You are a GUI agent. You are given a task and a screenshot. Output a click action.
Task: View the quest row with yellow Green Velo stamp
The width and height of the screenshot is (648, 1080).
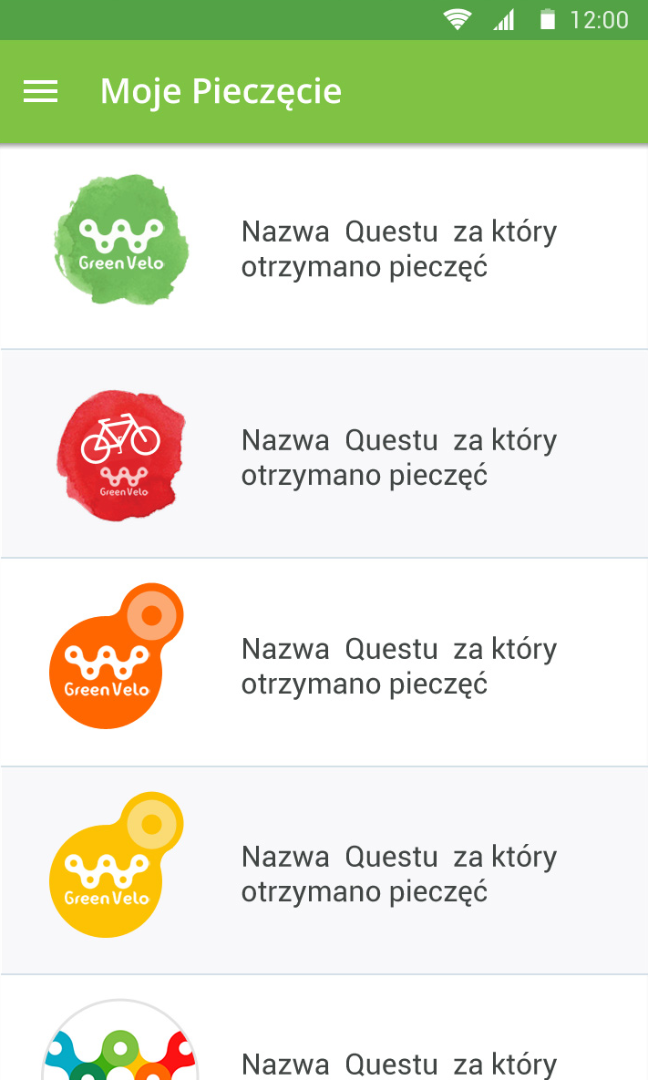(x=324, y=872)
